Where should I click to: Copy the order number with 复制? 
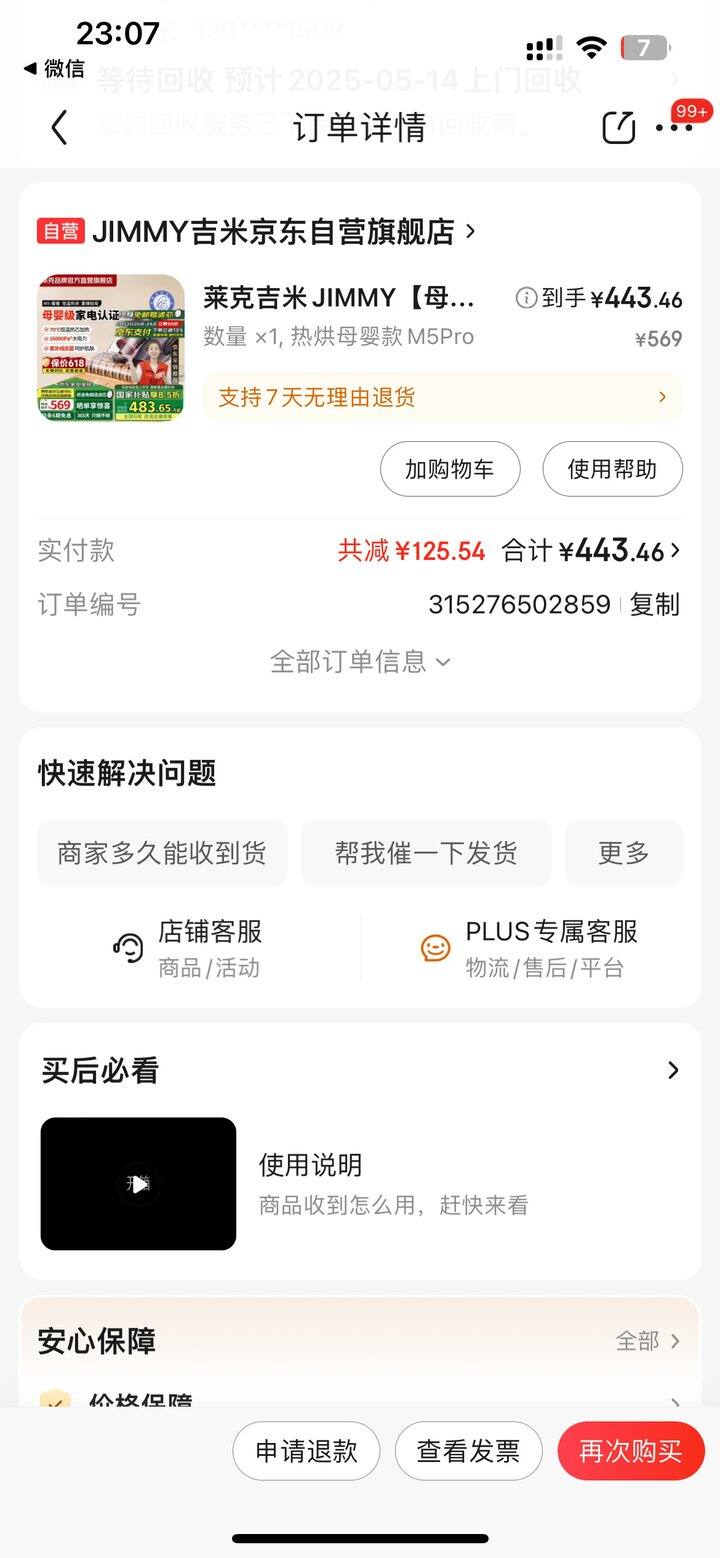coord(655,604)
